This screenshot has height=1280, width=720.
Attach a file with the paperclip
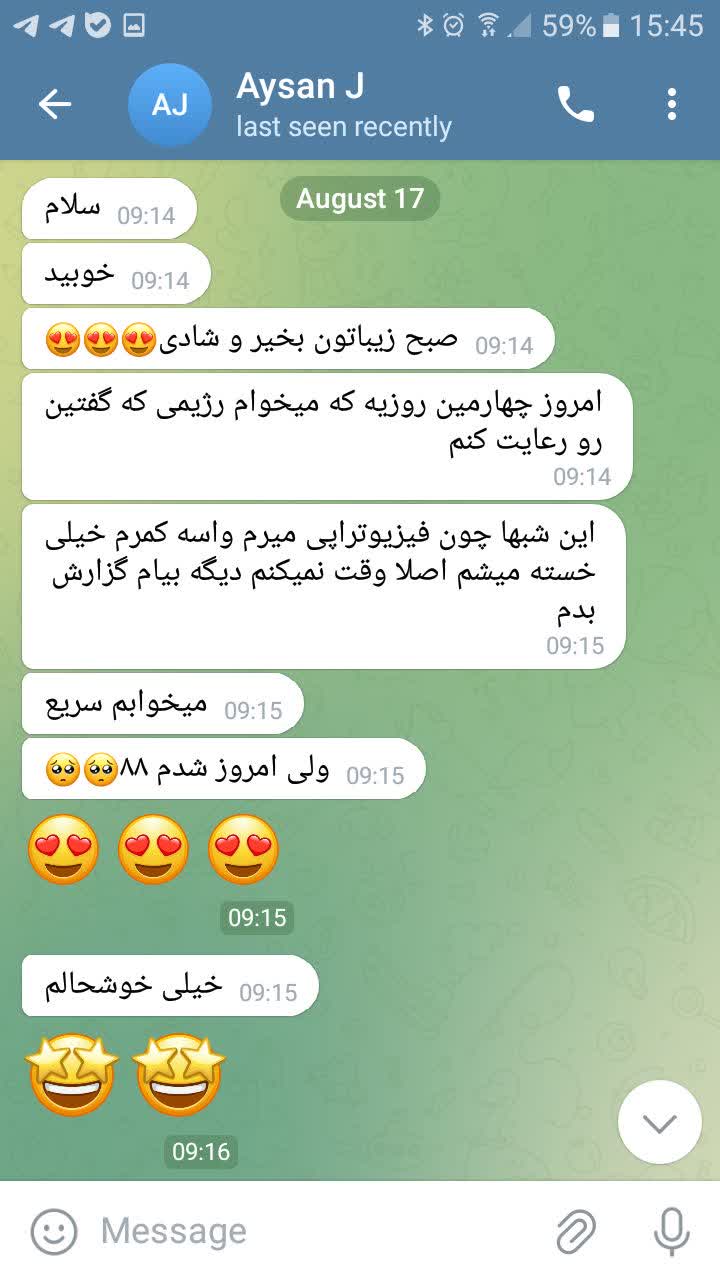(x=576, y=1231)
